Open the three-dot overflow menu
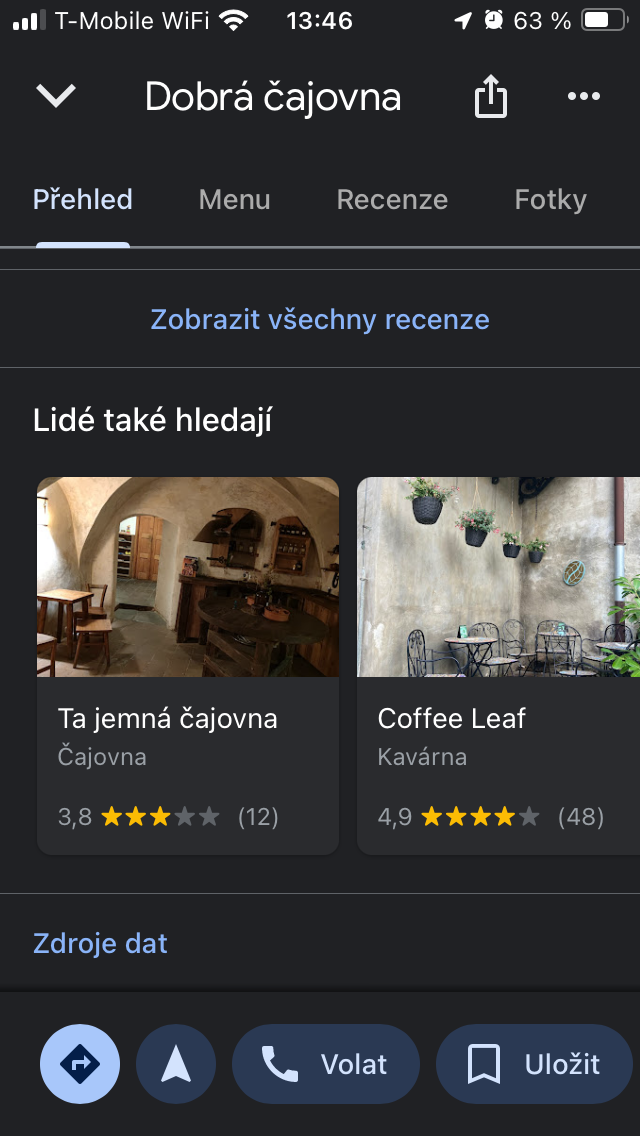The image size is (640, 1136). 584,96
